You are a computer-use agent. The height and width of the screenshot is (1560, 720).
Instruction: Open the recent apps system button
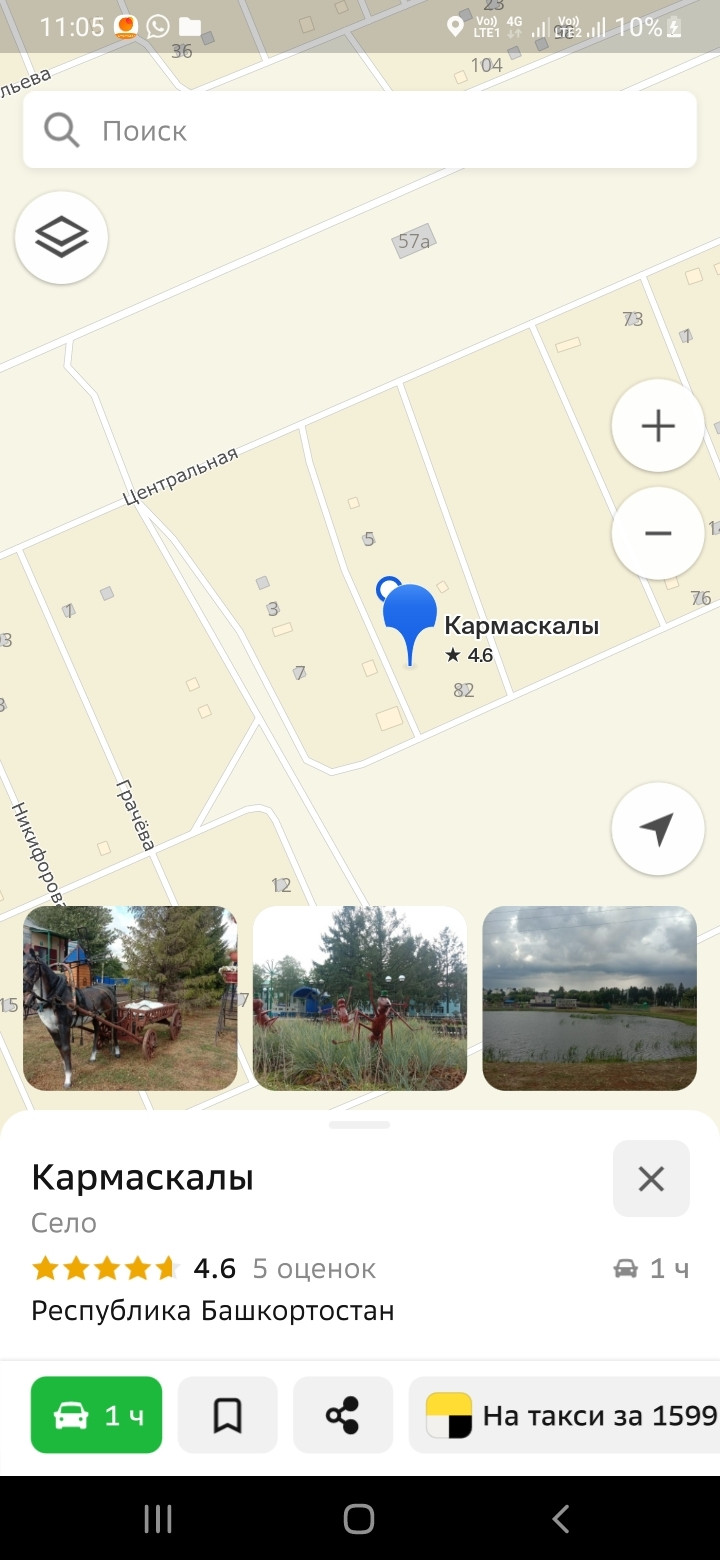[158, 1519]
